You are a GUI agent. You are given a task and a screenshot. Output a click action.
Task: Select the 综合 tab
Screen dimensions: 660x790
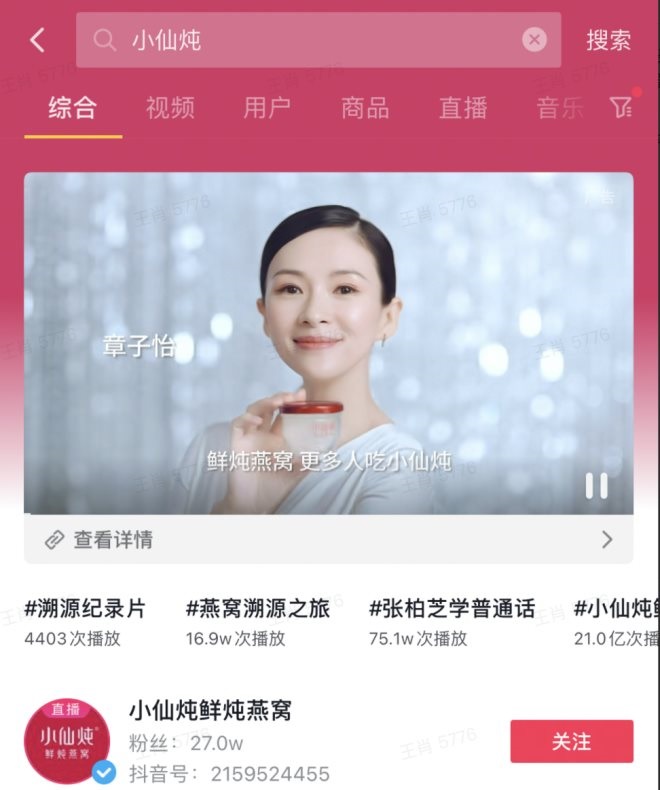(x=72, y=108)
